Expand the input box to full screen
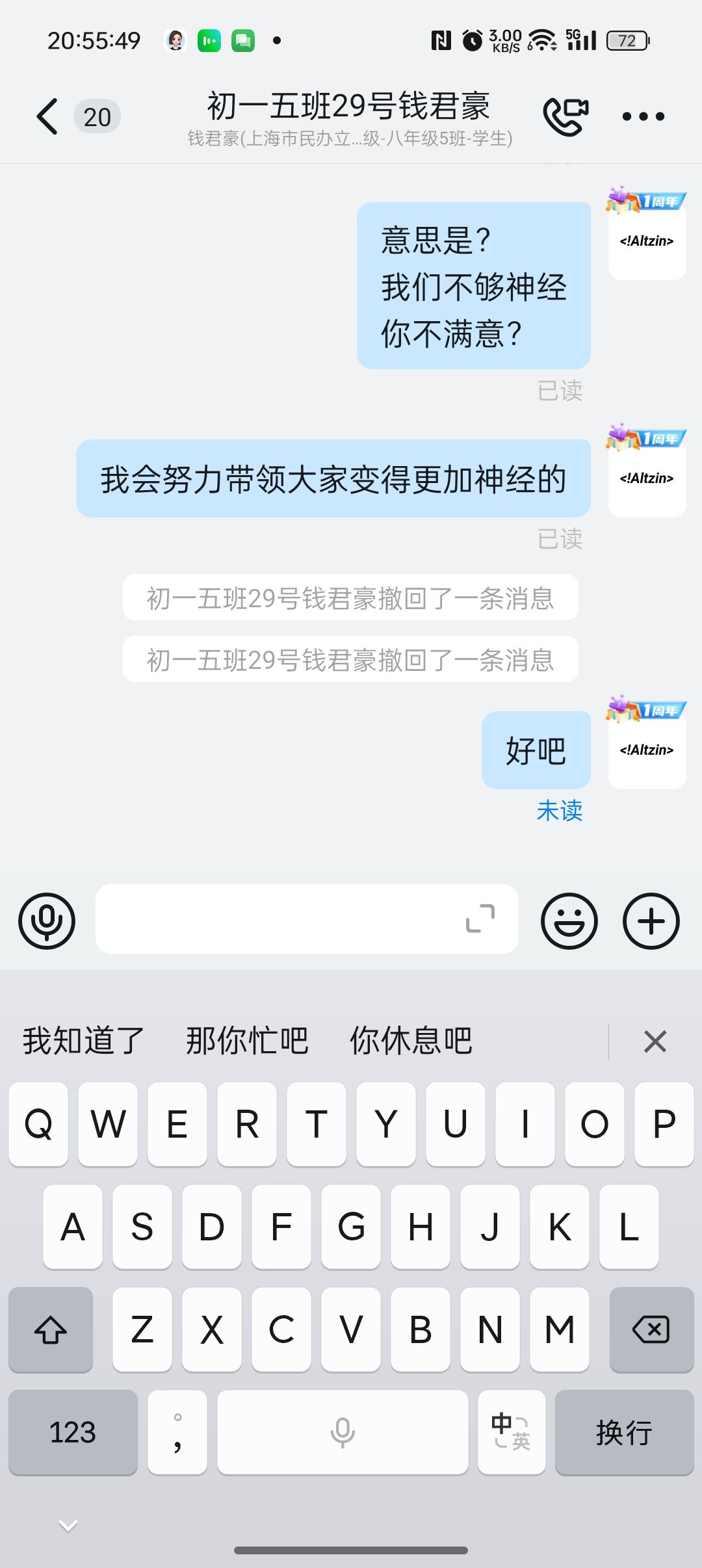 pos(480,919)
